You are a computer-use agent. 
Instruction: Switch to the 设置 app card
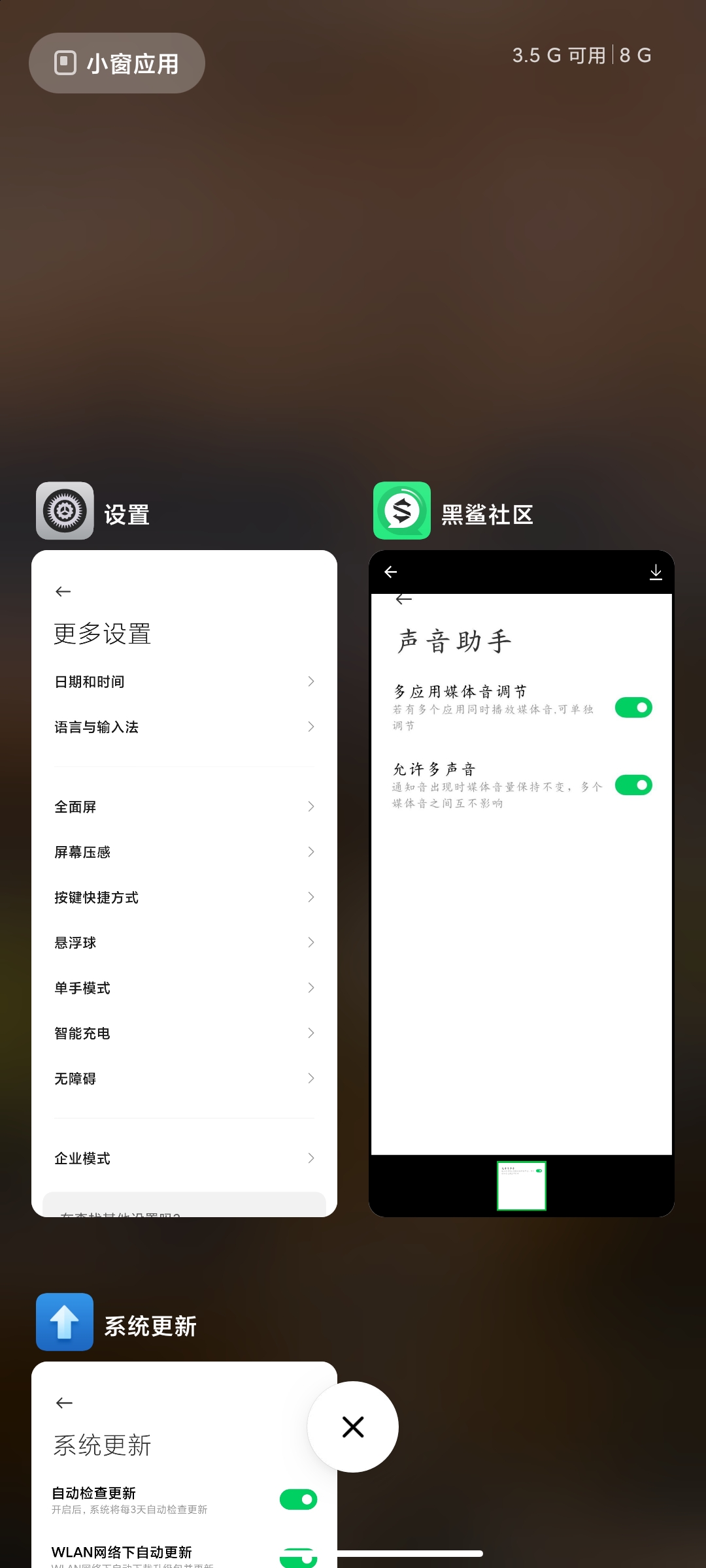click(184, 883)
